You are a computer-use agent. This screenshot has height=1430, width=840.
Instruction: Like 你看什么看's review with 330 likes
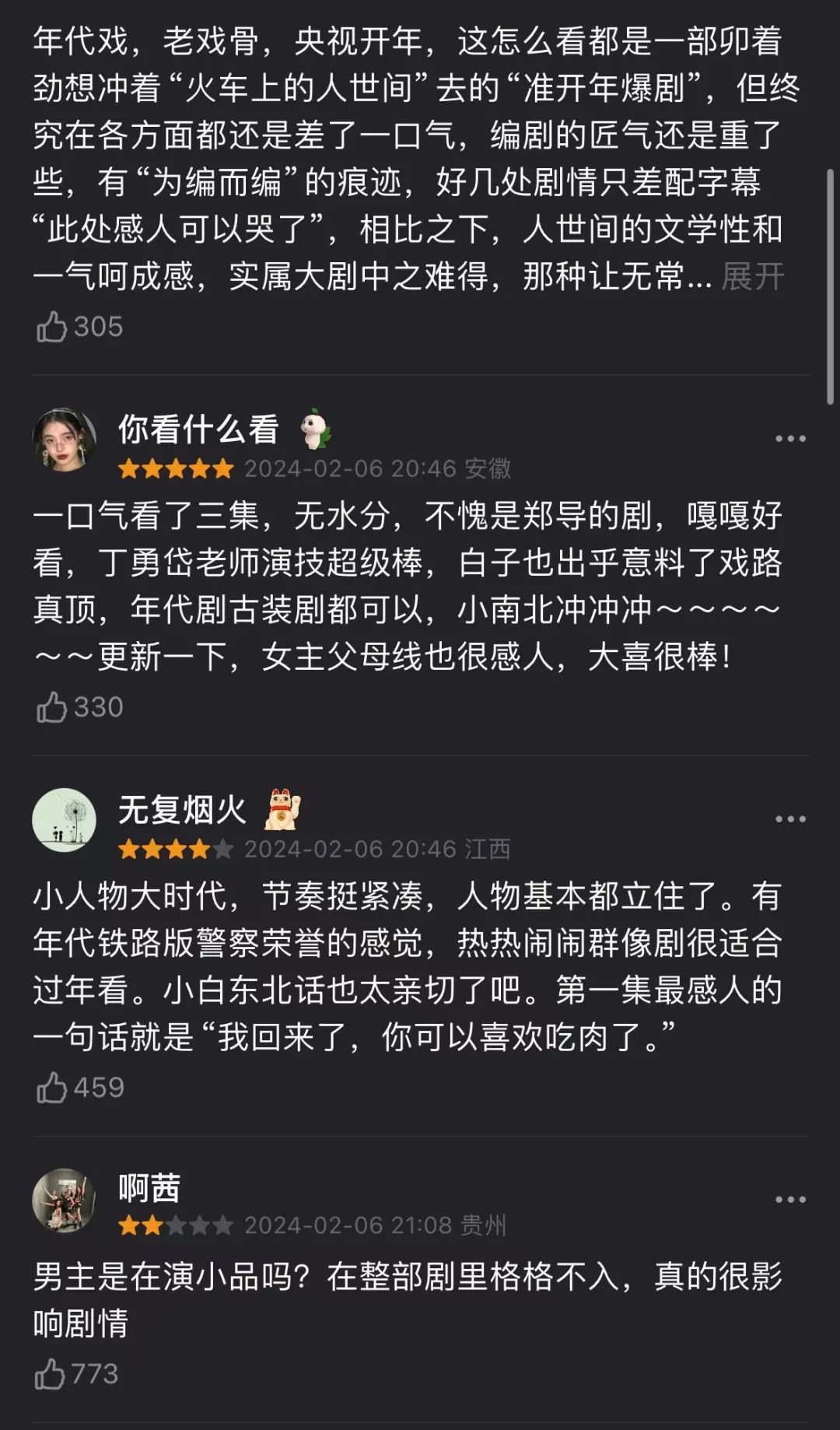pyautogui.click(x=79, y=707)
